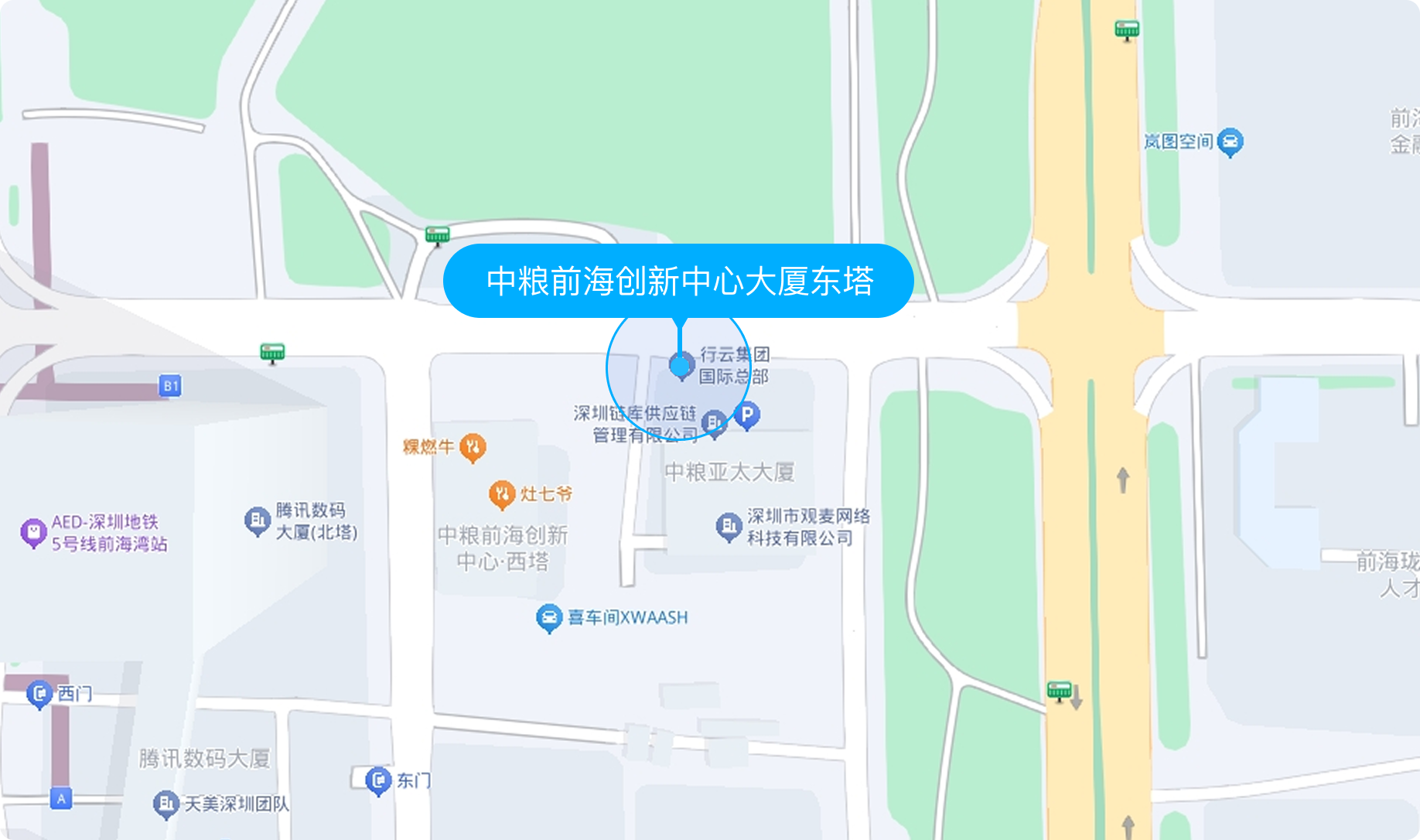Open the 天美深圳团队 company marker
This screenshot has width=1420, height=840.
click(x=166, y=804)
